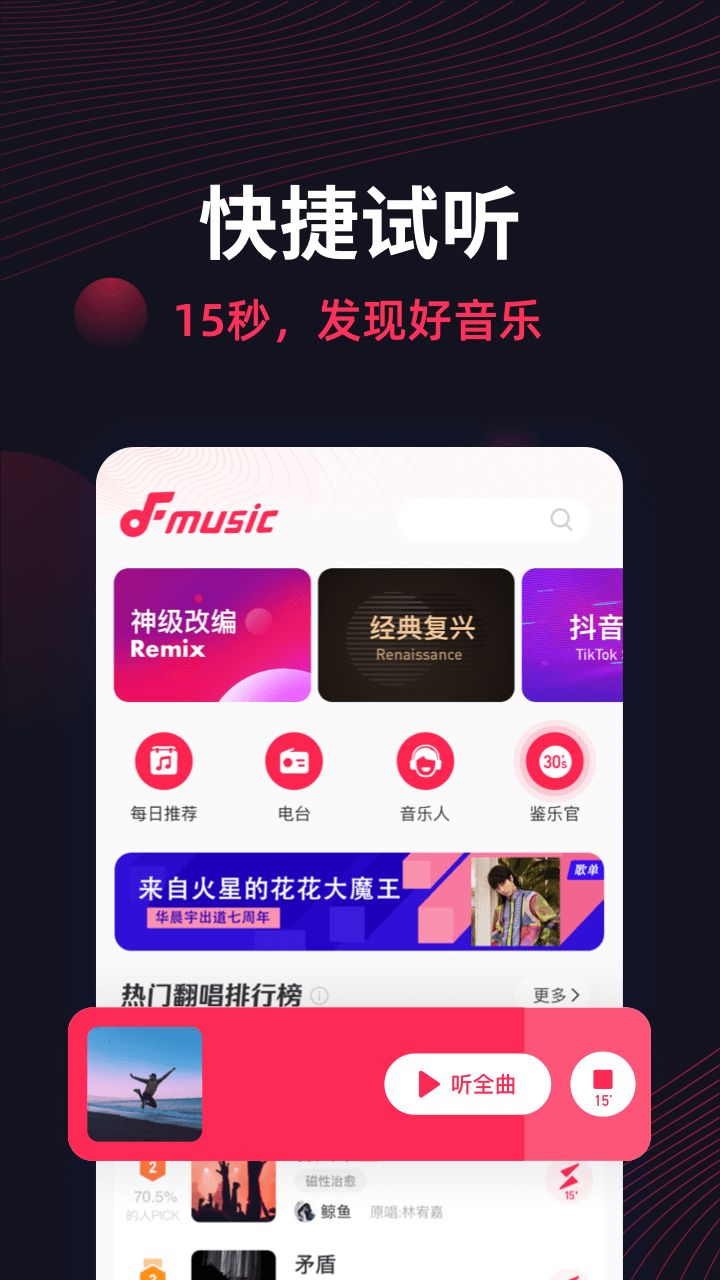This screenshot has width=720, height=1280.
Task: Stop playback with the square 15' button
Action: click(x=603, y=1083)
